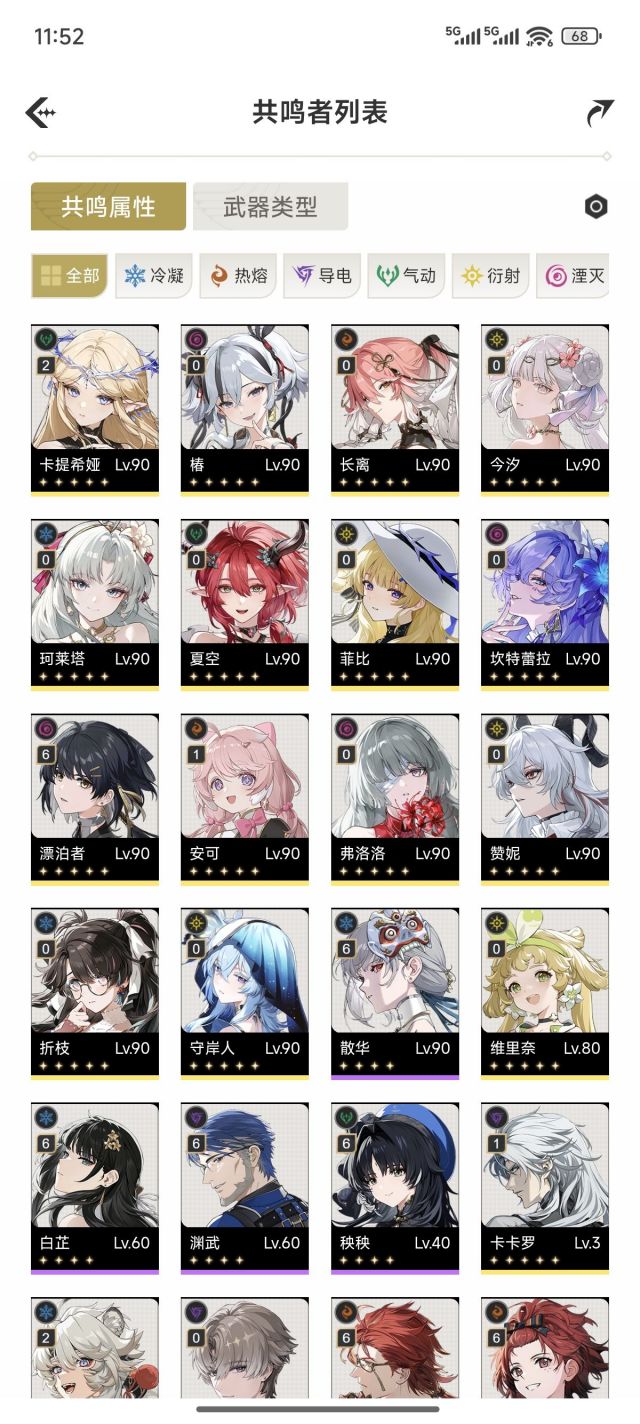Screen dimensions: 640x1424
Task: Filter by 导电 attribute
Action: 322,276
